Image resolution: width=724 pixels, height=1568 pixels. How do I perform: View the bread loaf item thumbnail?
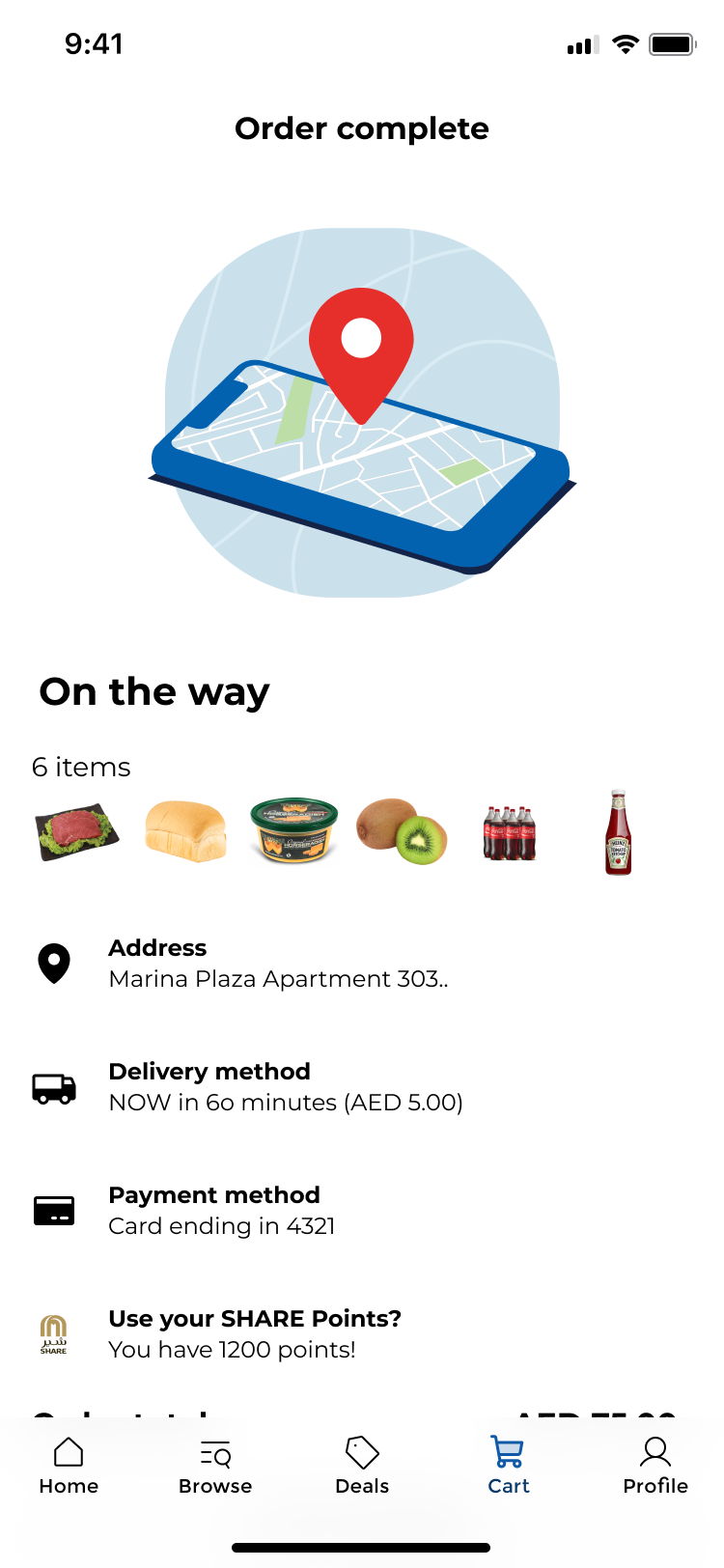click(x=185, y=830)
